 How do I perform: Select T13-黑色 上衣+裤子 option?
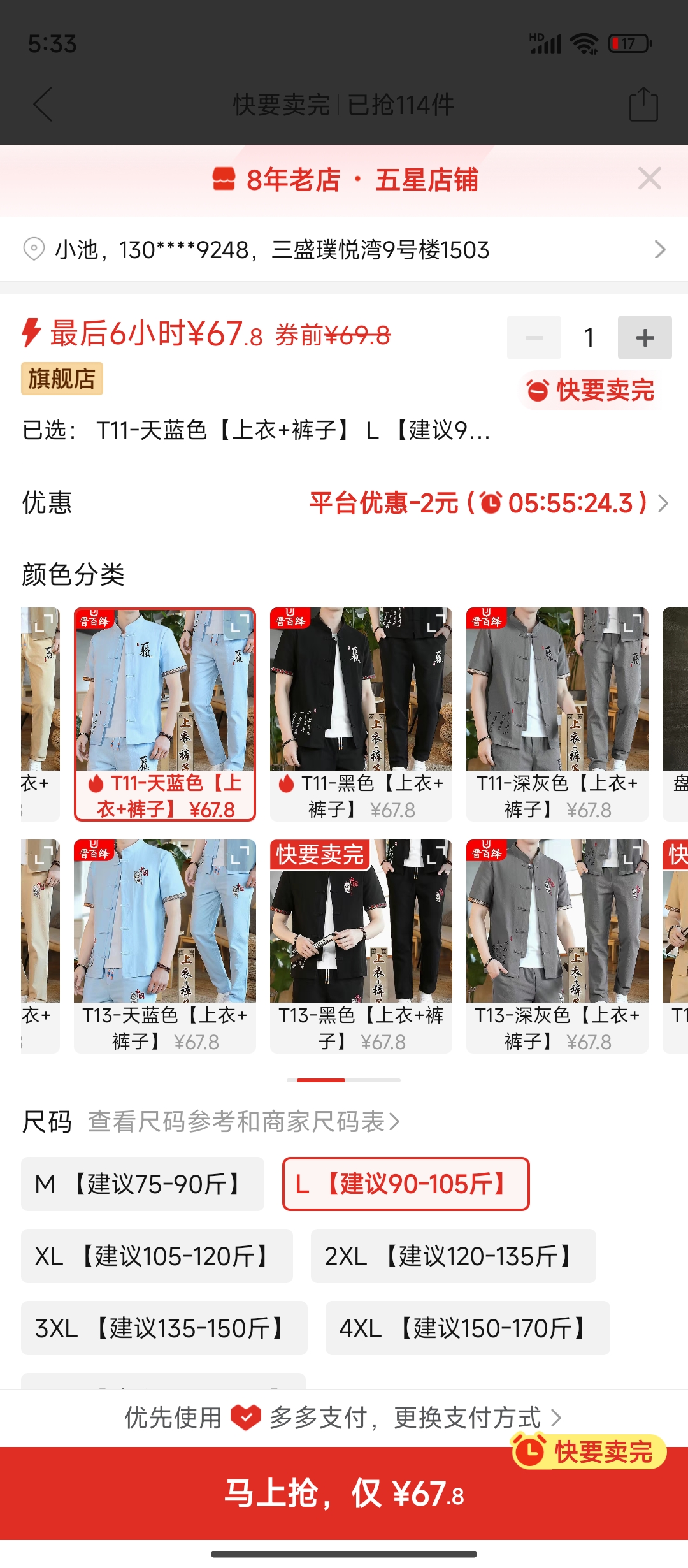click(361, 946)
